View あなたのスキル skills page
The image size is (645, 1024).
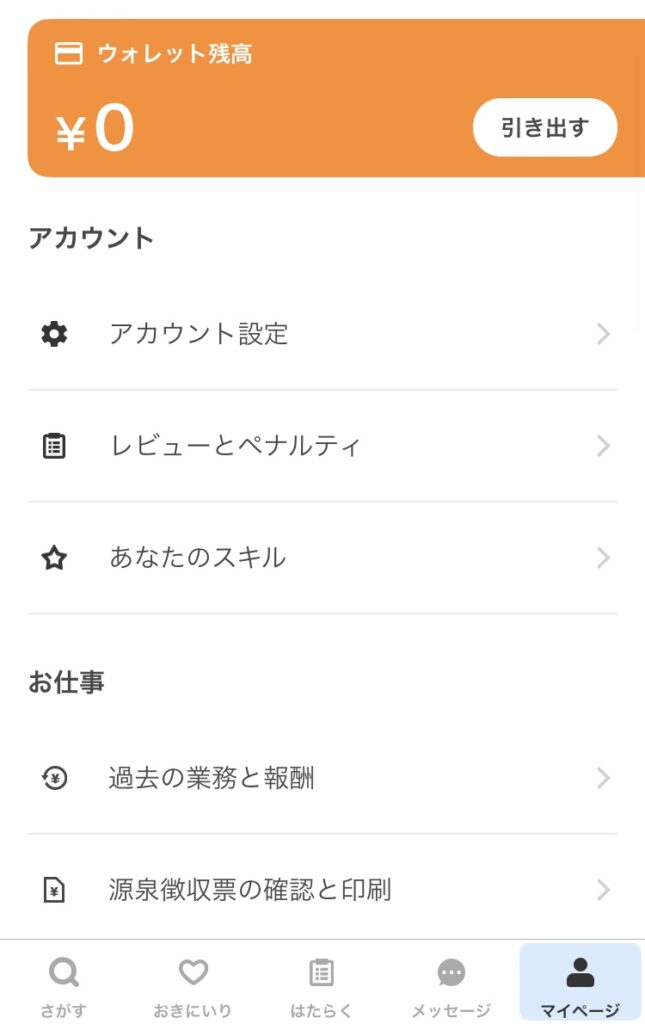pyautogui.click(x=322, y=558)
